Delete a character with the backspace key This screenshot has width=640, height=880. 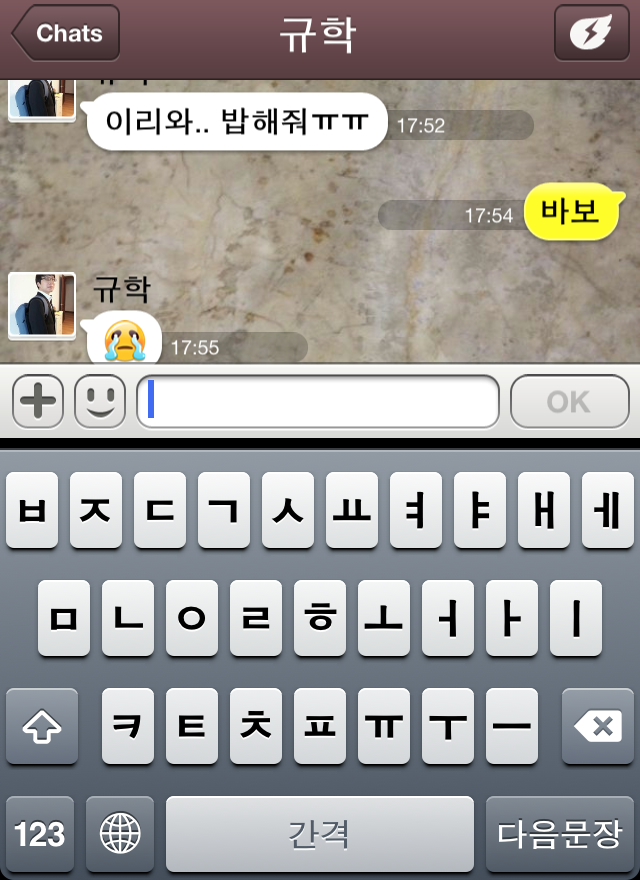tap(598, 727)
